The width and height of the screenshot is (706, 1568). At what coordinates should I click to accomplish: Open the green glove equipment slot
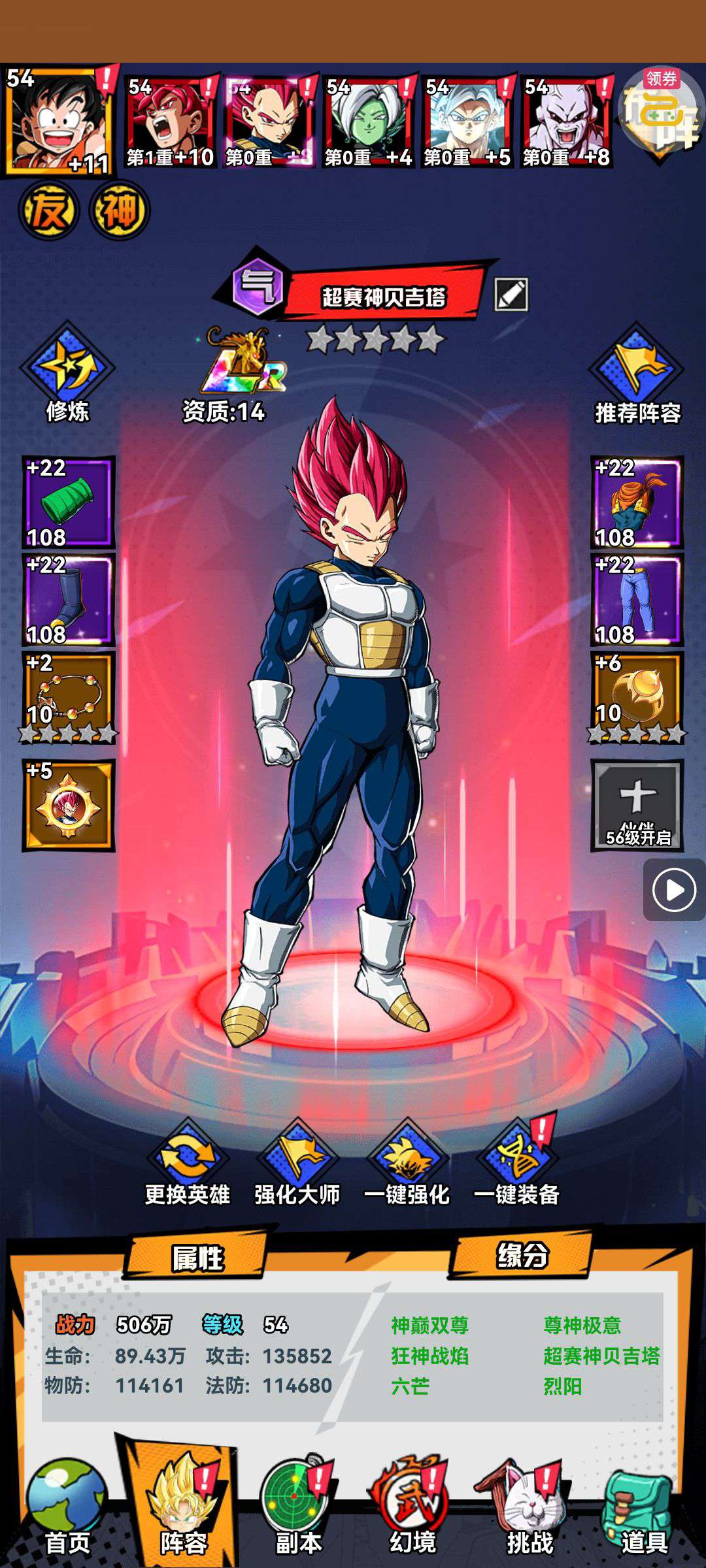pos(68,502)
